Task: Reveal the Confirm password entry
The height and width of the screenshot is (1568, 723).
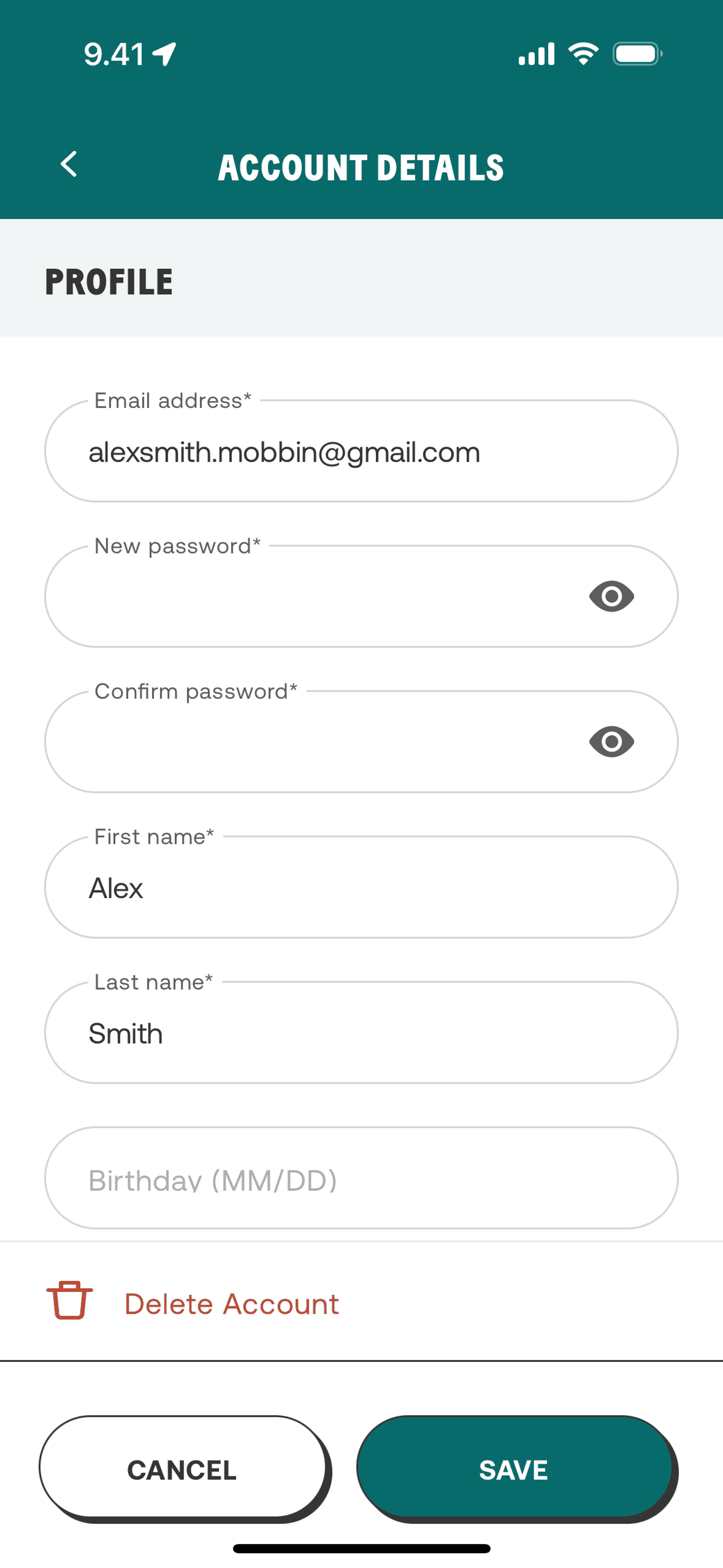Action: (x=612, y=741)
